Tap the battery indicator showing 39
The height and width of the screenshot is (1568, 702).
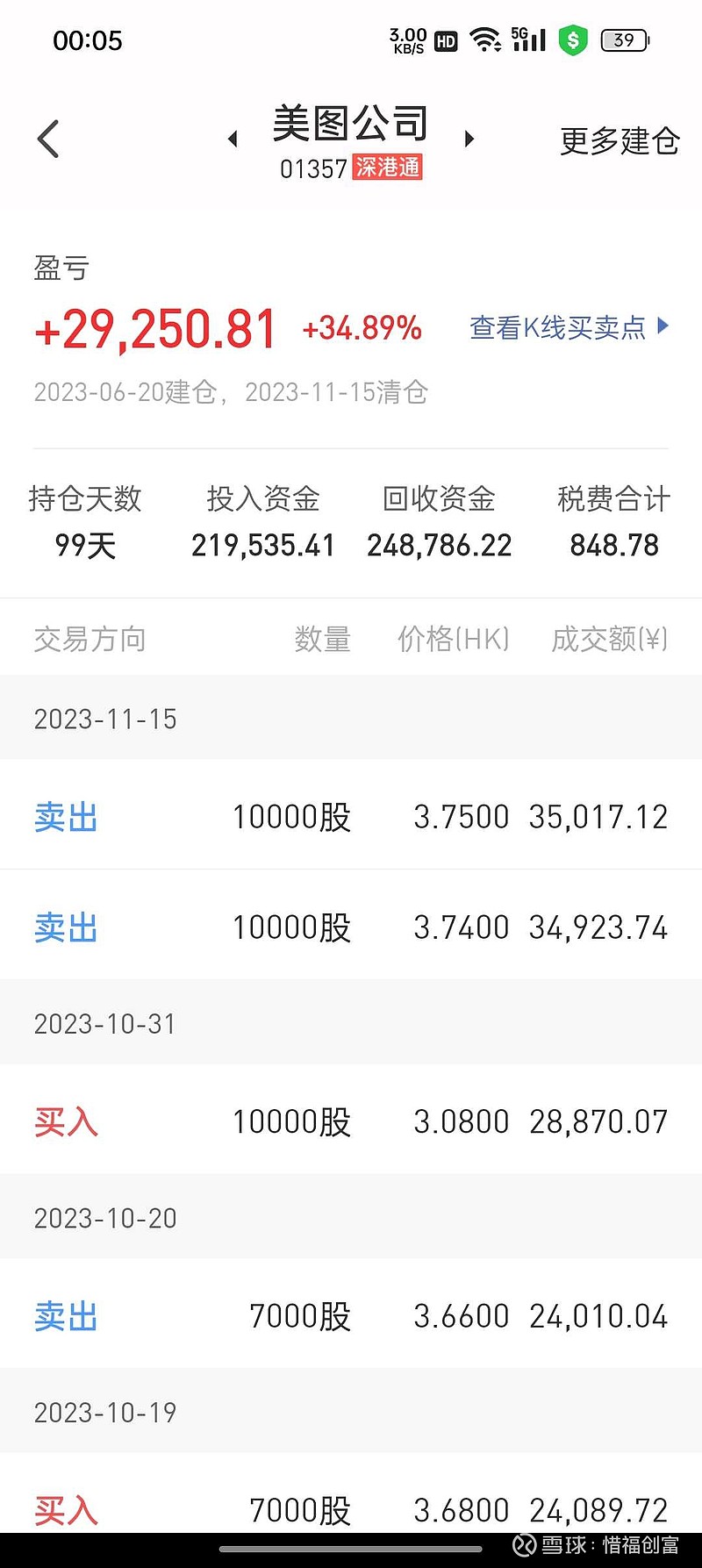[623, 40]
